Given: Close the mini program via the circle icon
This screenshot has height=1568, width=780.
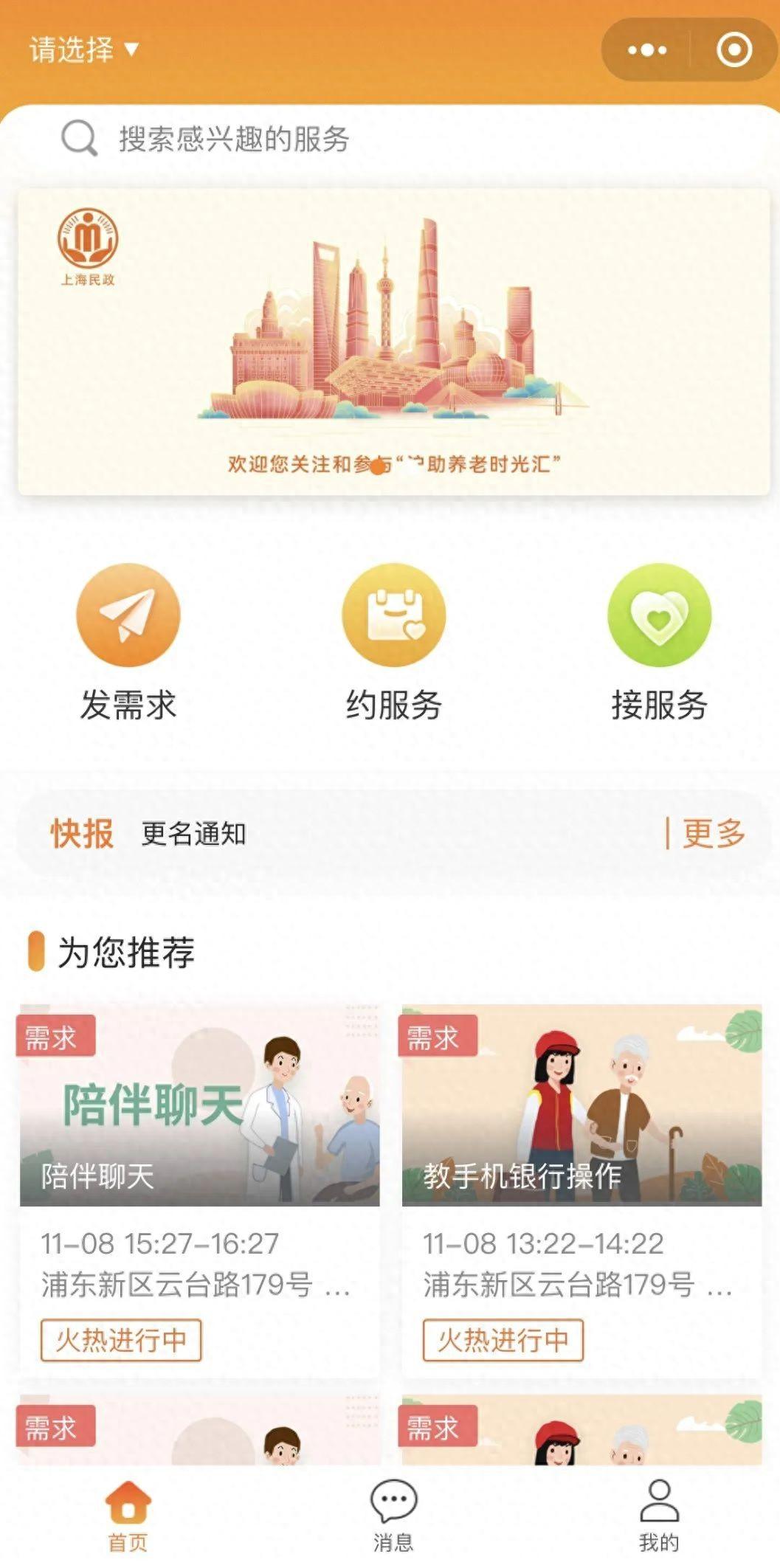Looking at the screenshot, I should pos(734,50).
